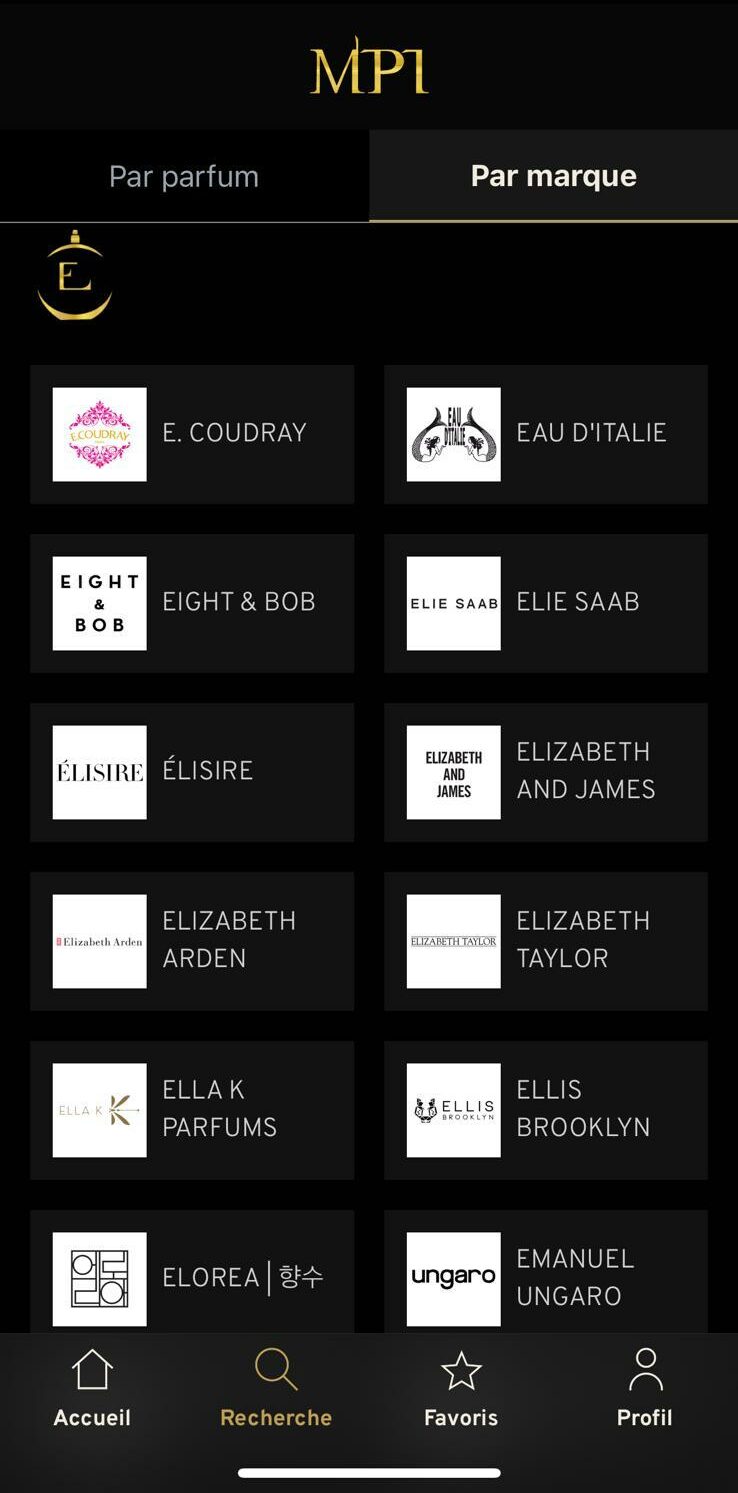Tap the Recherche tab in bottom bar
This screenshot has width=738, height=1493.
click(276, 1388)
